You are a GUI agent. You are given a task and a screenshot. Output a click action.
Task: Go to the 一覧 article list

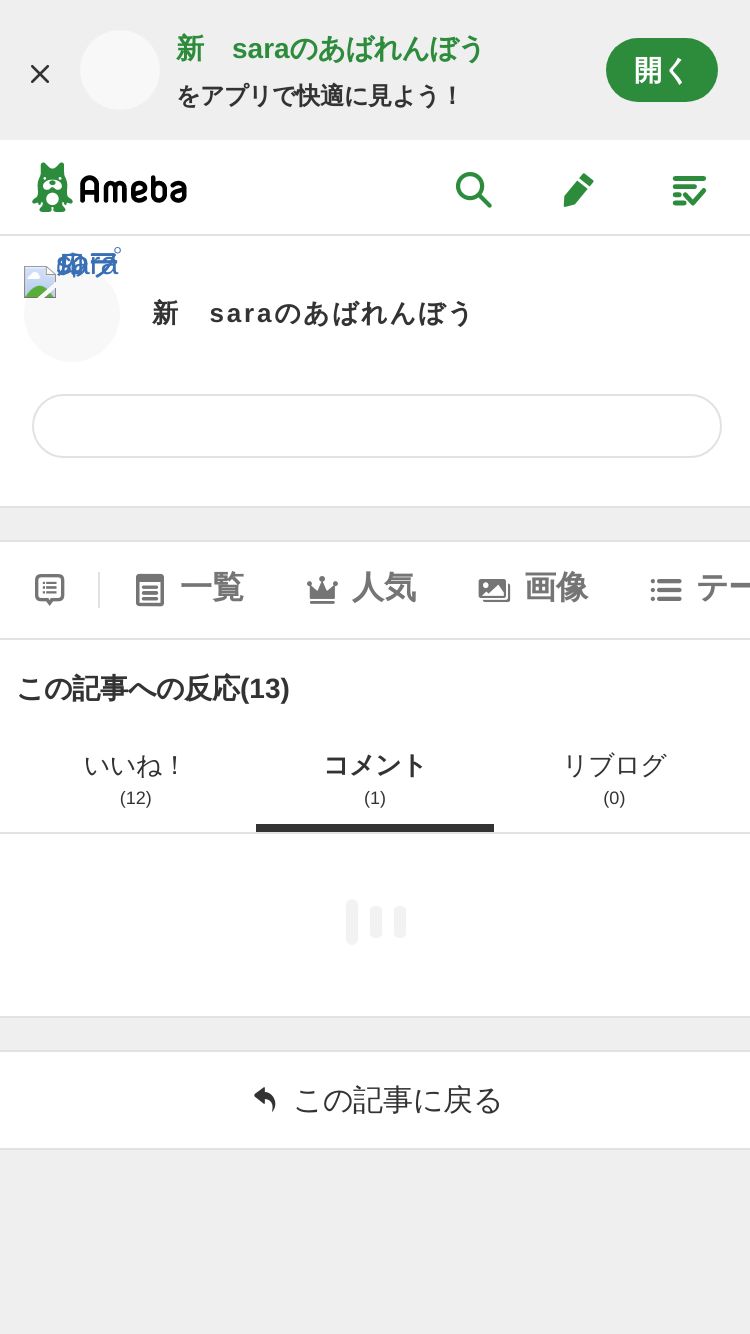[x=190, y=589]
